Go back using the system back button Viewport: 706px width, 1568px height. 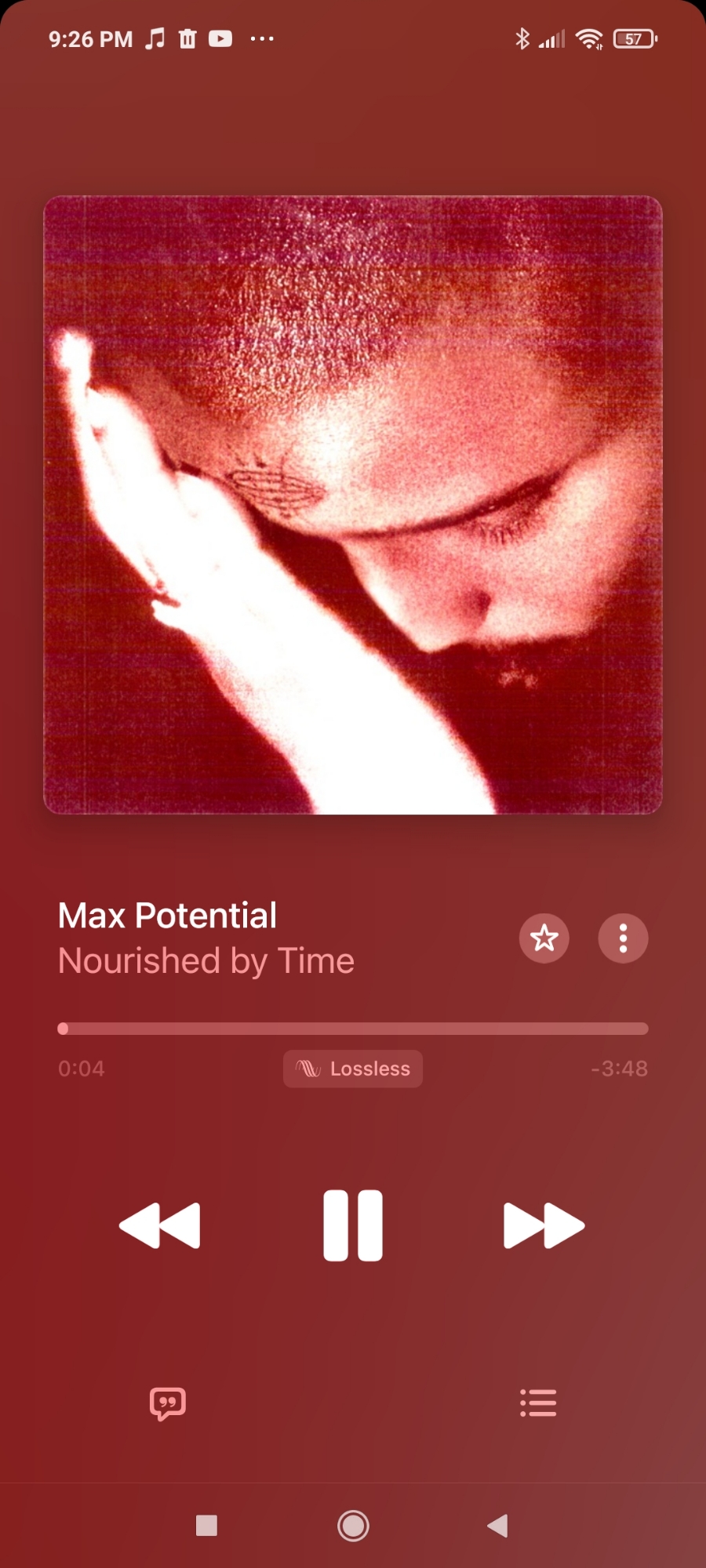[498, 1526]
